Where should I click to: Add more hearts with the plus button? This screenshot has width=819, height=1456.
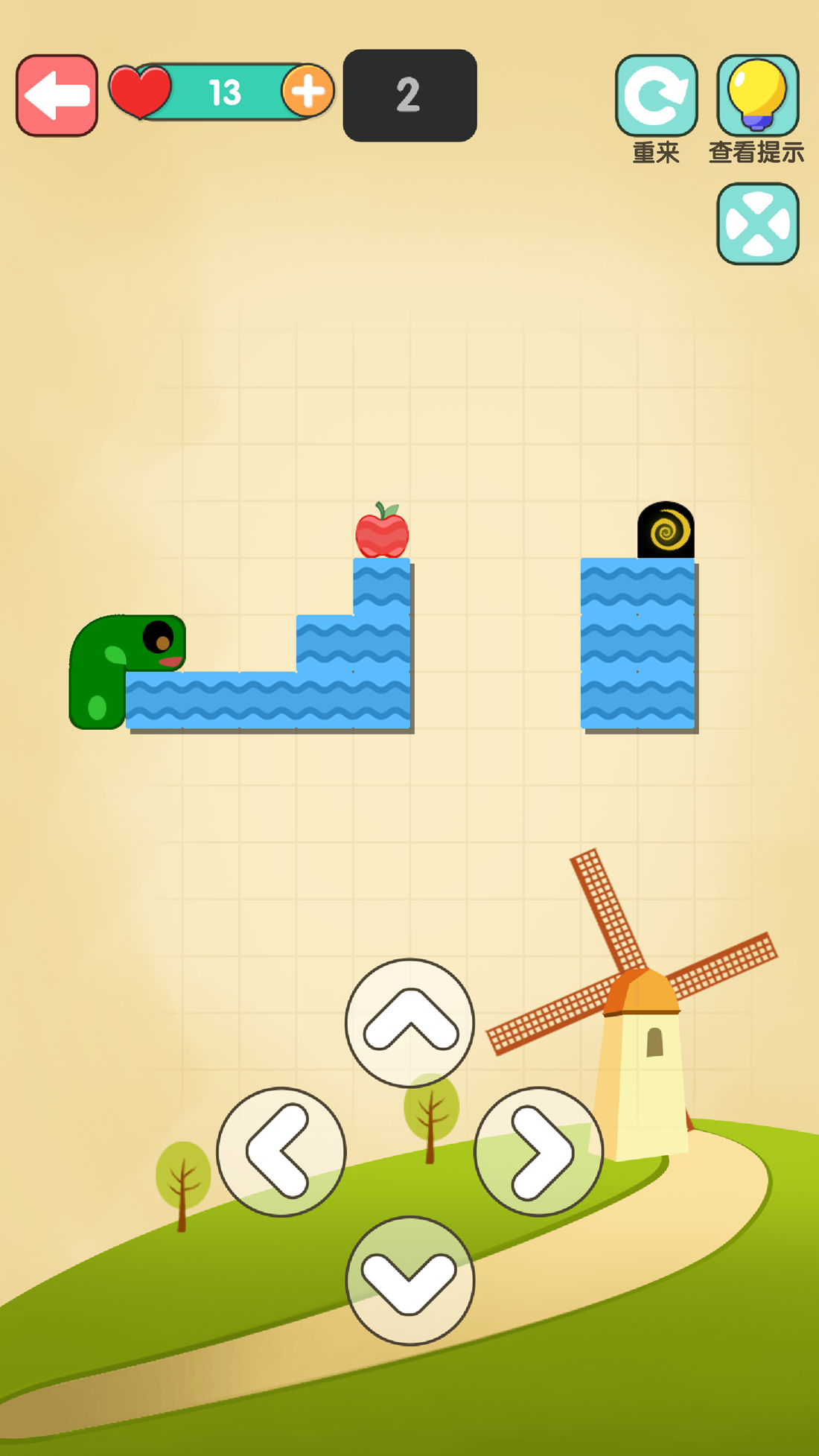[307, 92]
